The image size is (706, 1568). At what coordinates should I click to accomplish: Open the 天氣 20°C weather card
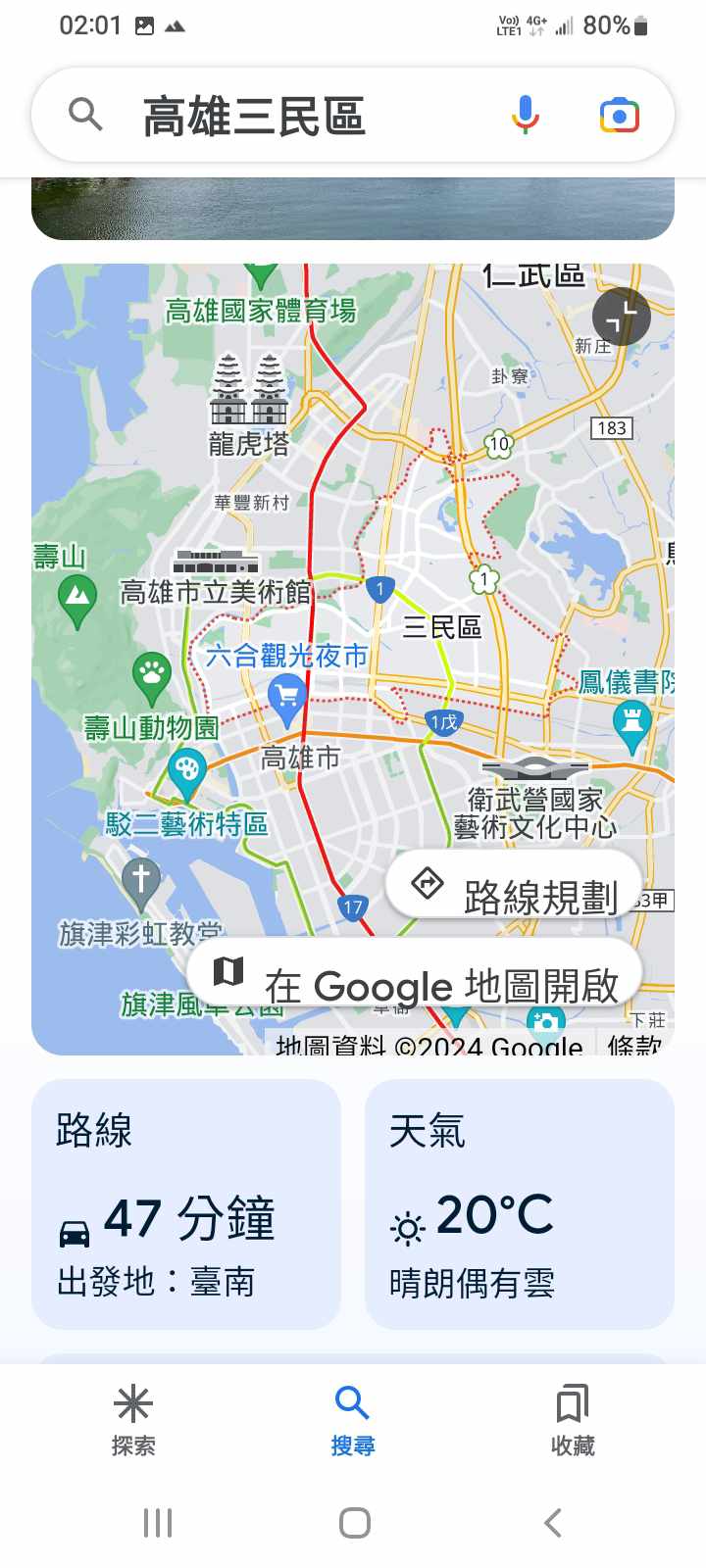(519, 1203)
